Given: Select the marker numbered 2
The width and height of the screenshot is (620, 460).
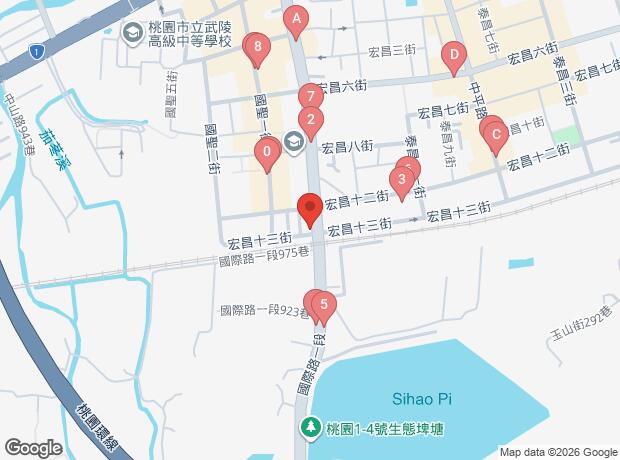Looking at the screenshot, I should [x=312, y=124].
